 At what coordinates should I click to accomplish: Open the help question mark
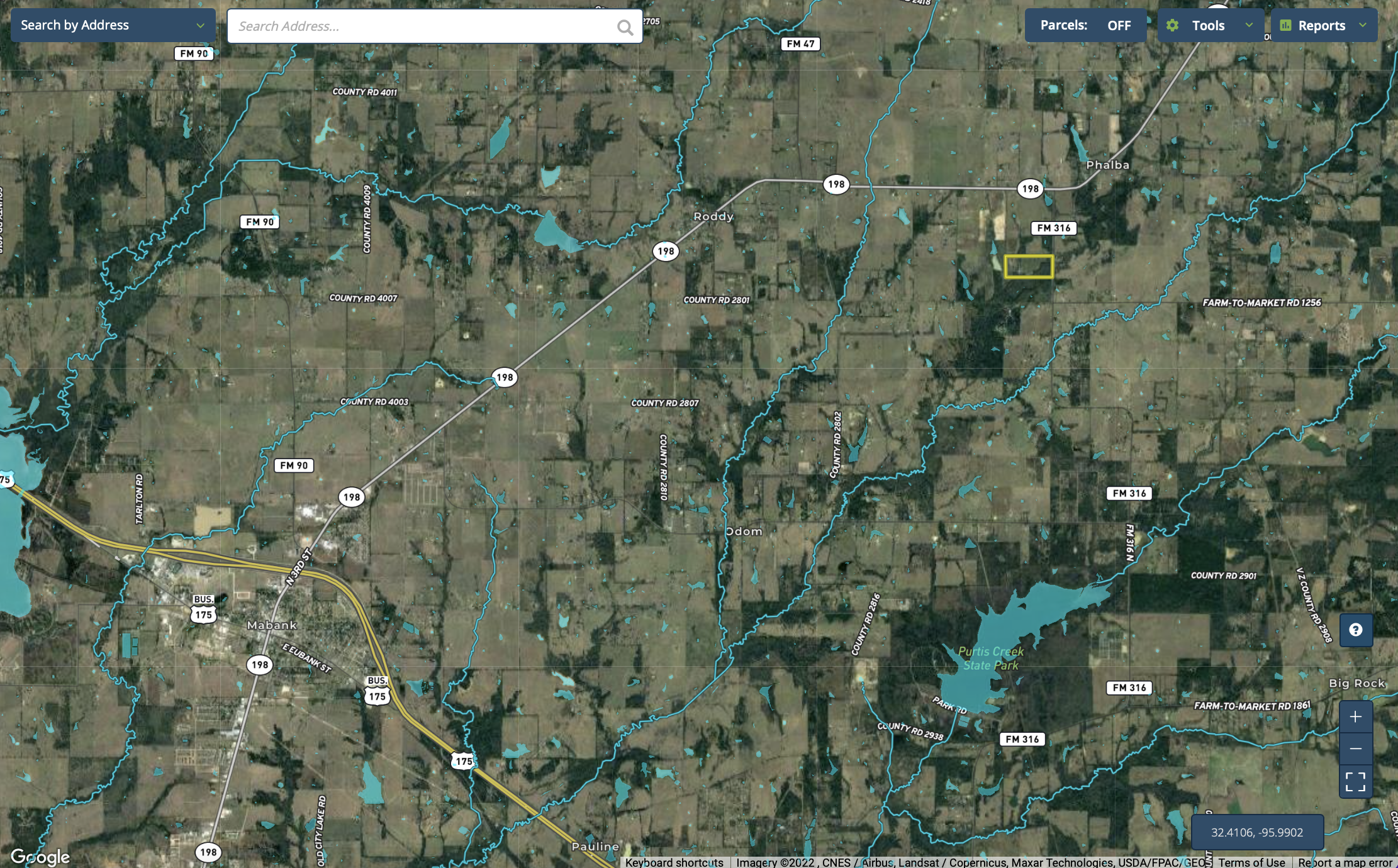pos(1356,630)
